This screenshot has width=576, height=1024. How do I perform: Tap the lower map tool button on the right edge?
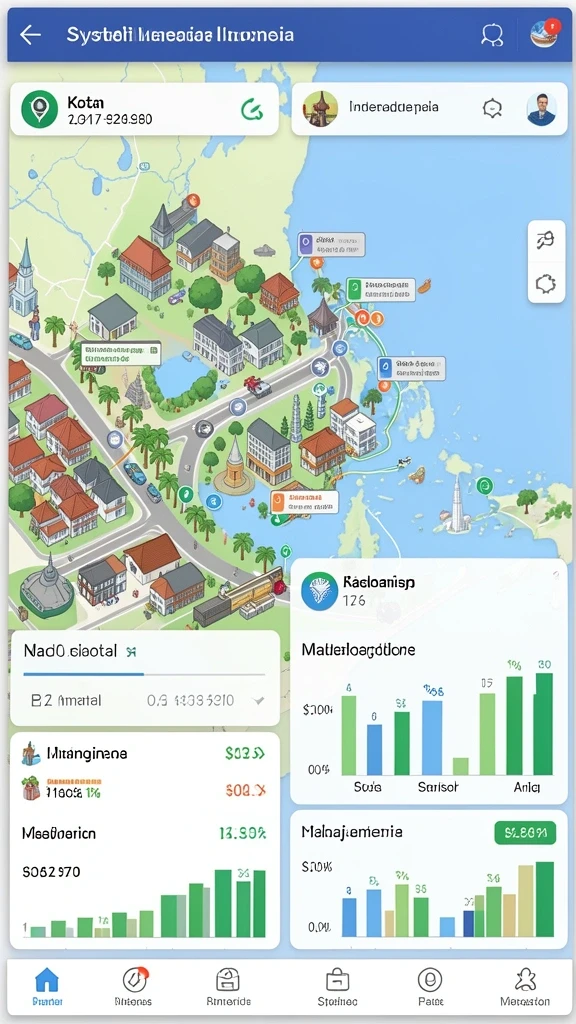(546, 284)
